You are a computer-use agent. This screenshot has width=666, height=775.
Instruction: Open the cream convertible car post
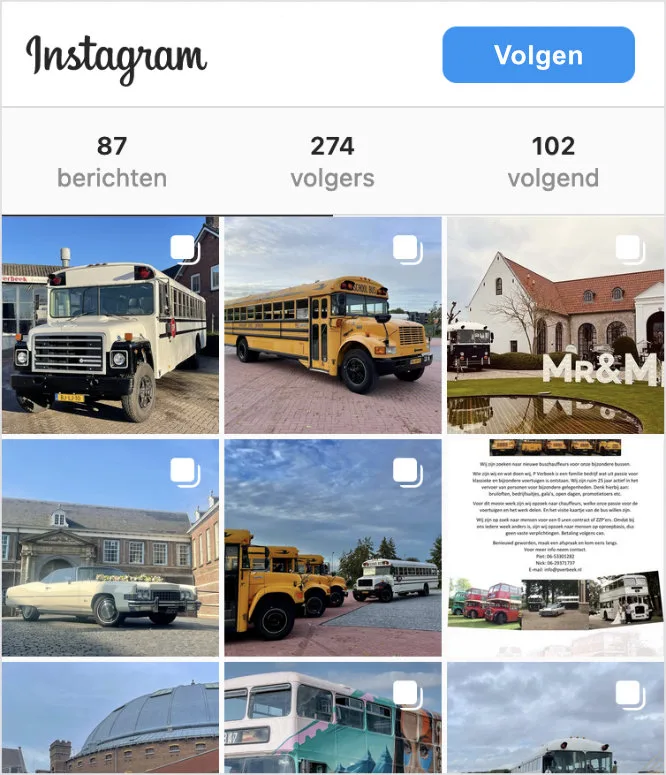(x=110, y=547)
